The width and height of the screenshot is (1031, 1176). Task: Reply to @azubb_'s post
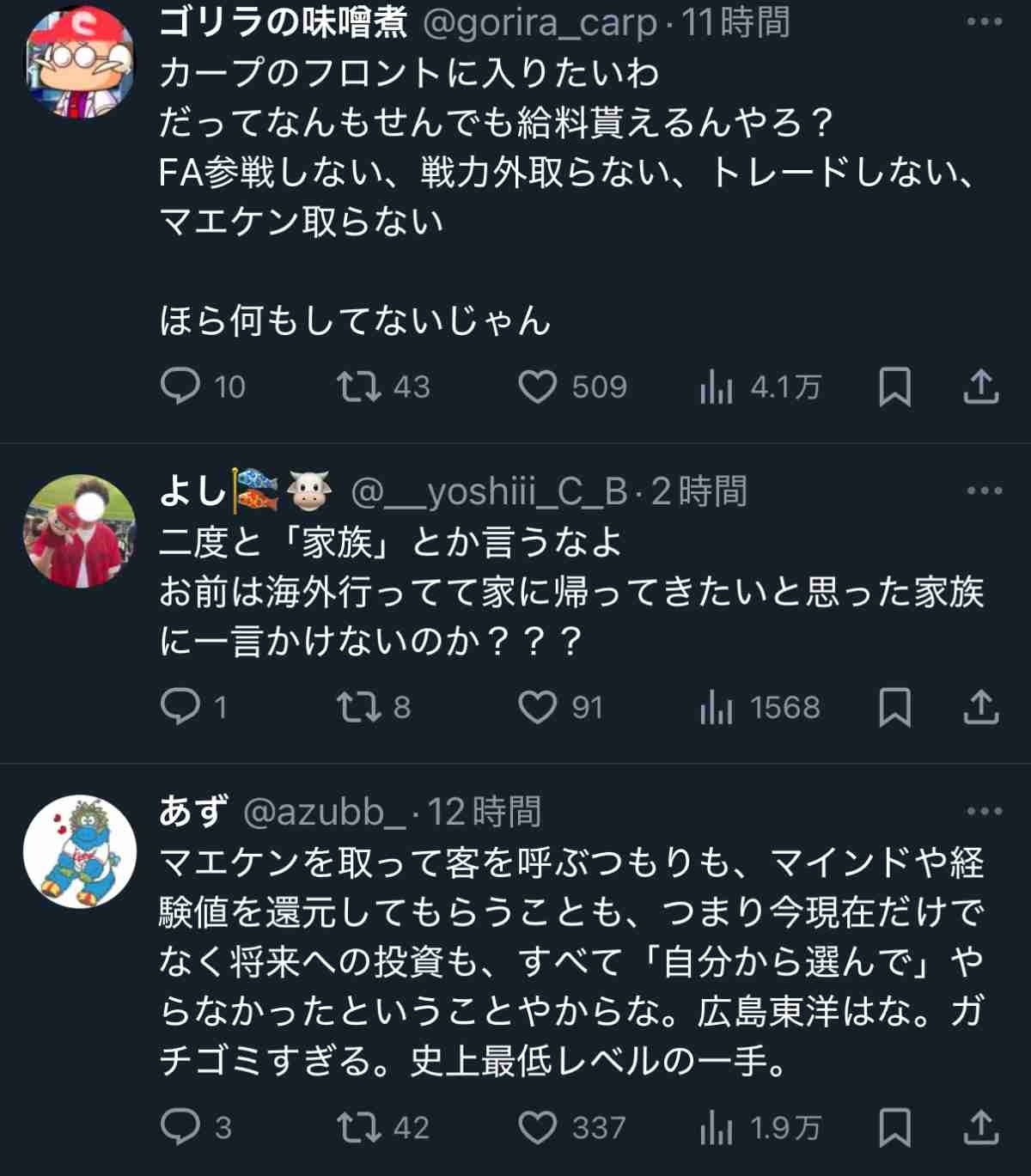(x=180, y=1127)
